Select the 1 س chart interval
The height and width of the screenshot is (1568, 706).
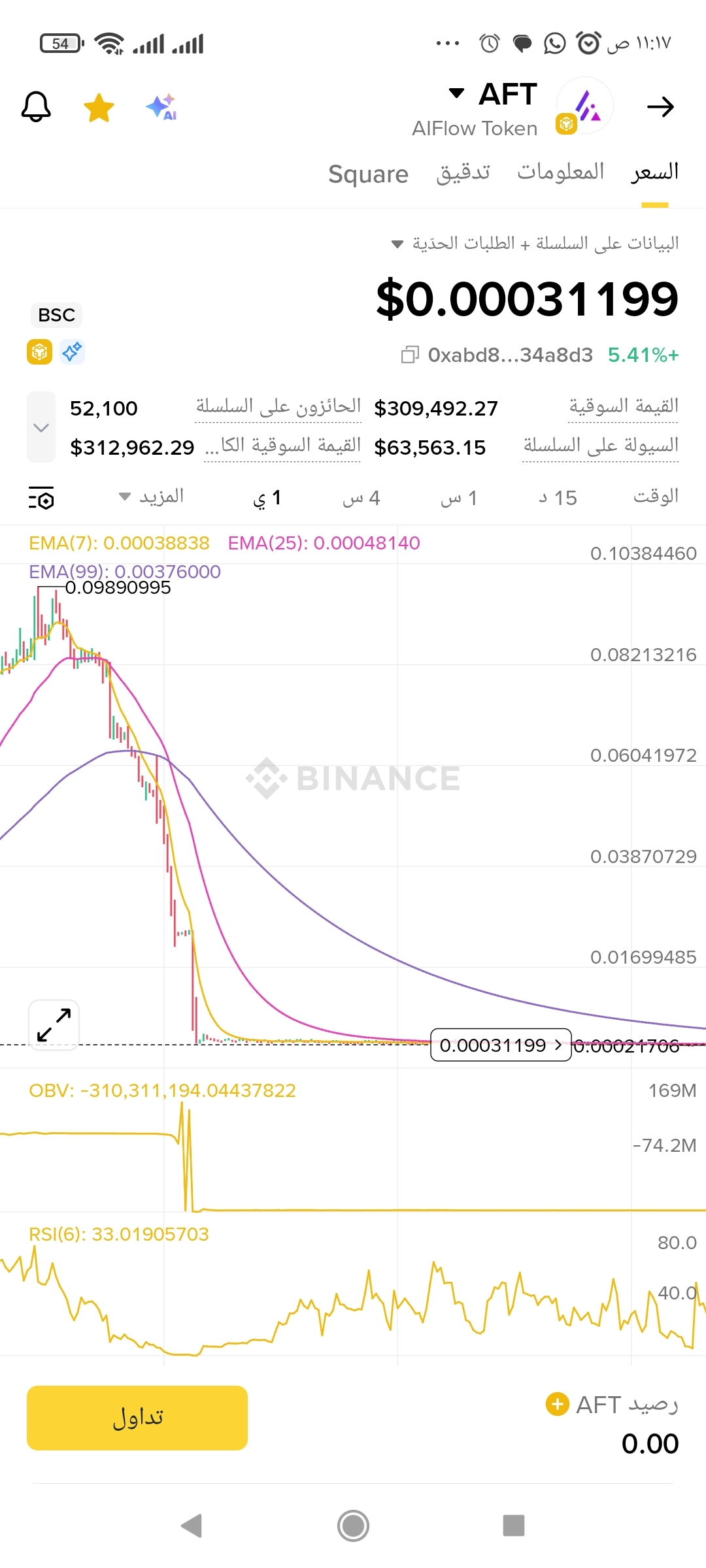[459, 498]
